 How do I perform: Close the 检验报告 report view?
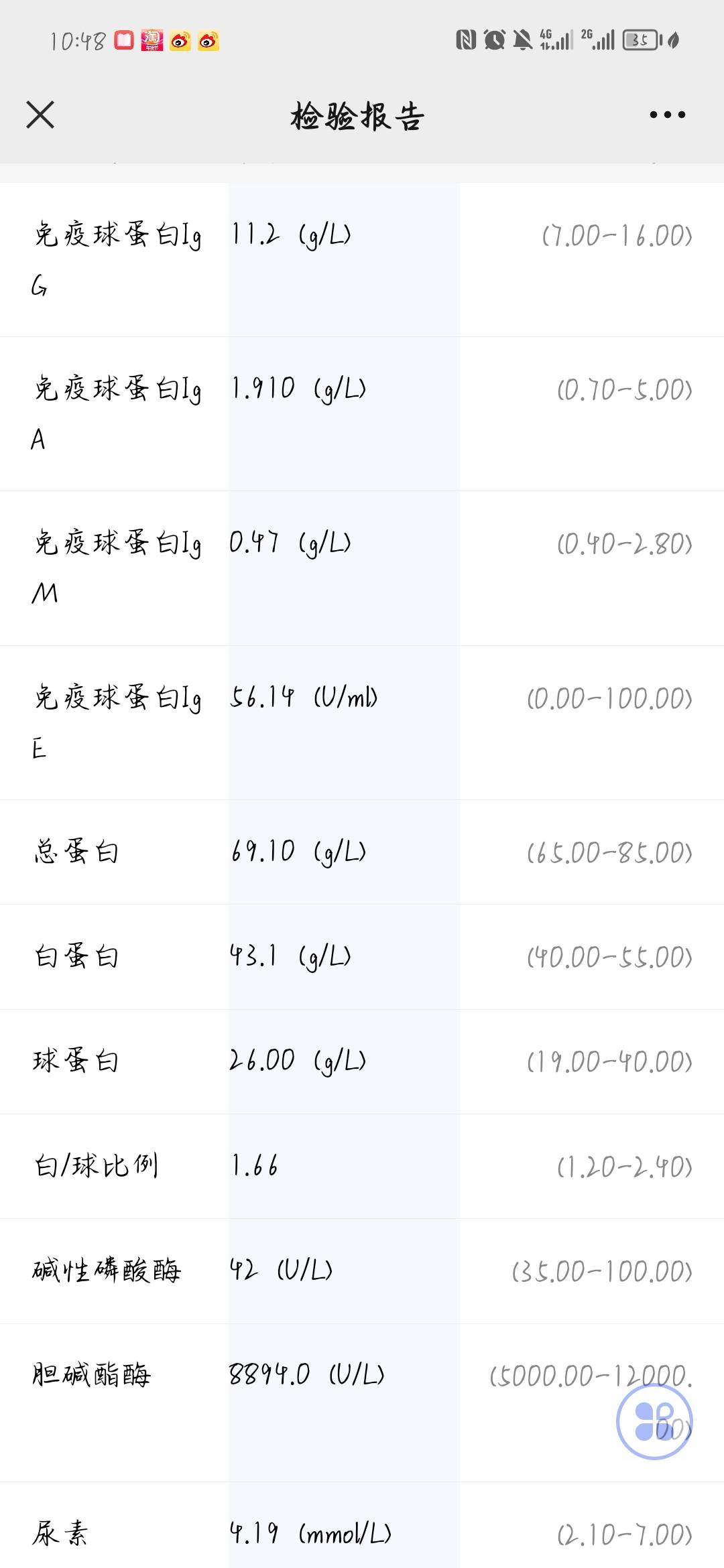pyautogui.click(x=42, y=115)
